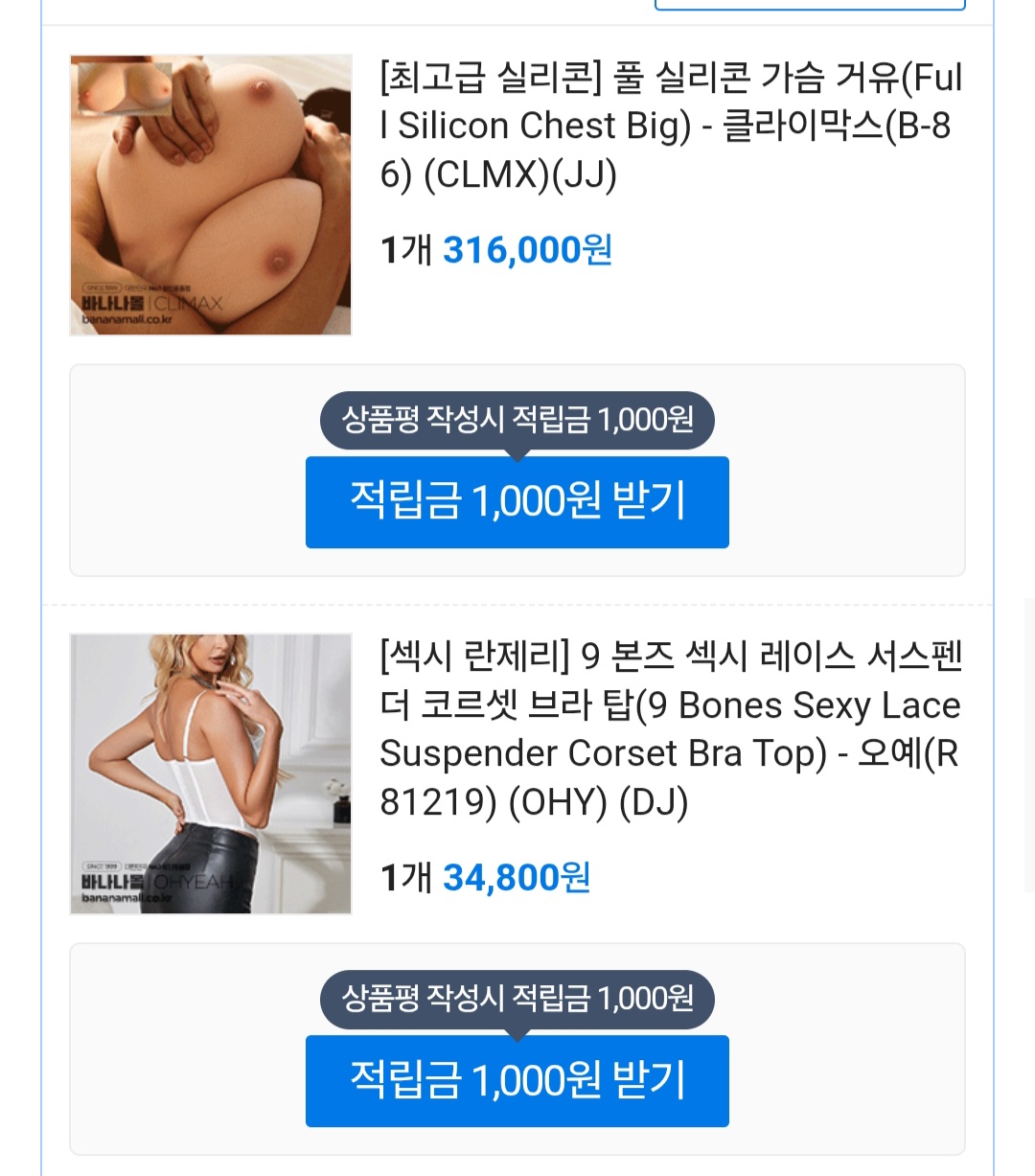Tap 적립금 1,000원 받기 under the 316,000원 item
Viewport: 1035px width, 1176px height.
coord(517,502)
